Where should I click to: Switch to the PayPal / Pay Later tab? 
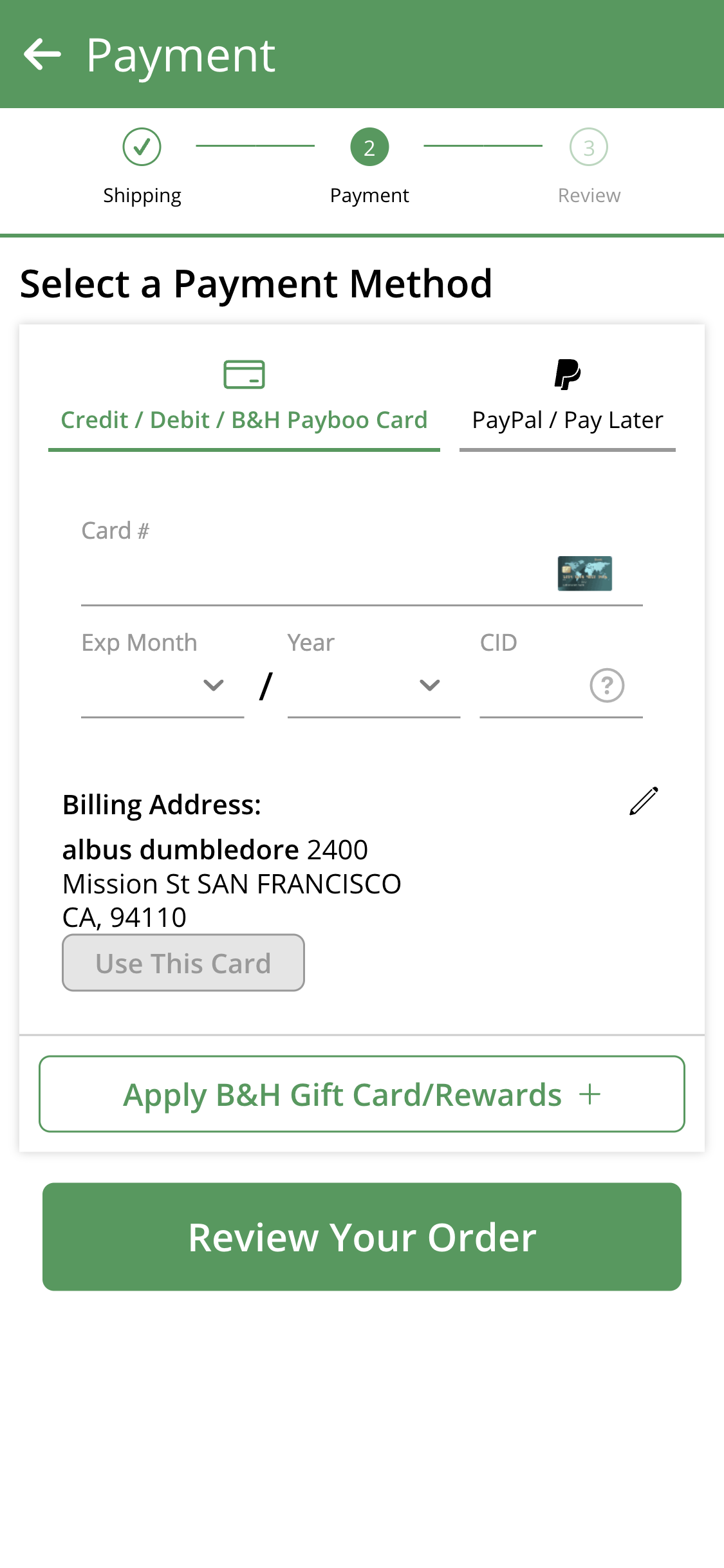pyautogui.click(x=567, y=420)
